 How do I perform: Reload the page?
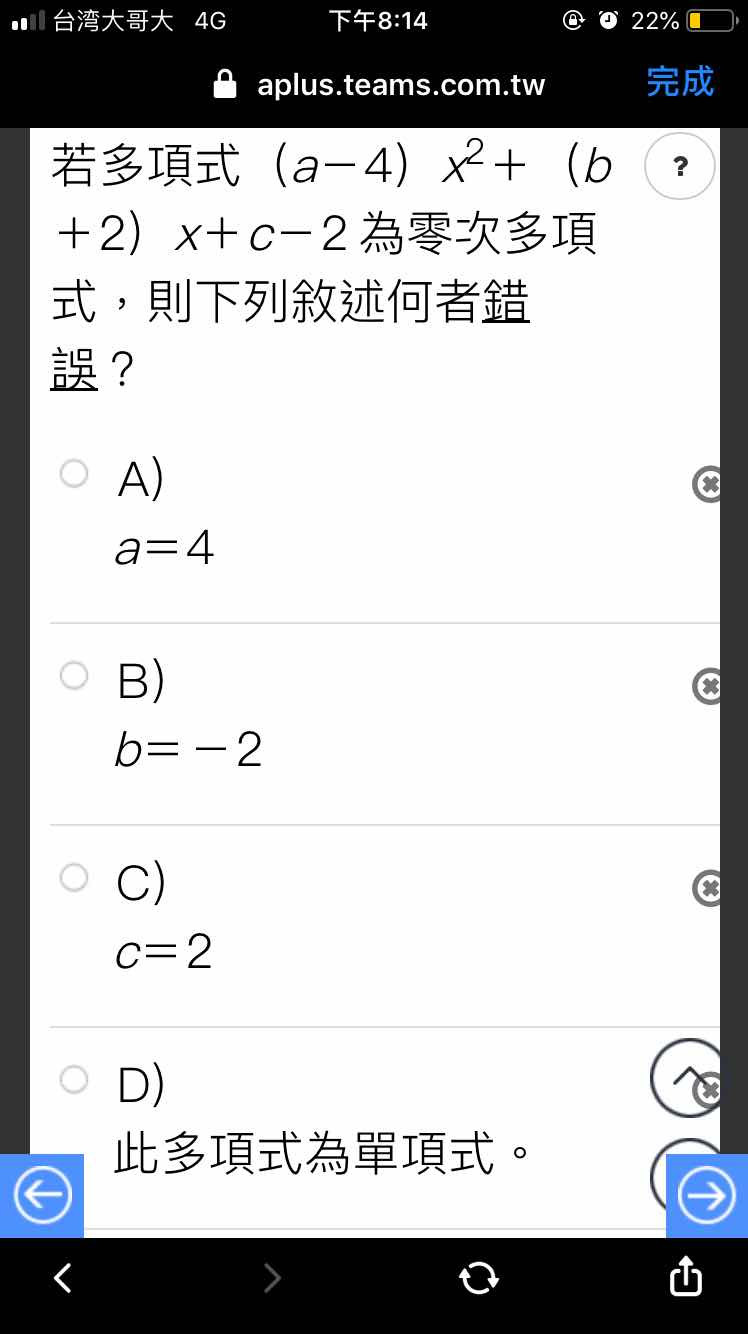coord(478,1277)
